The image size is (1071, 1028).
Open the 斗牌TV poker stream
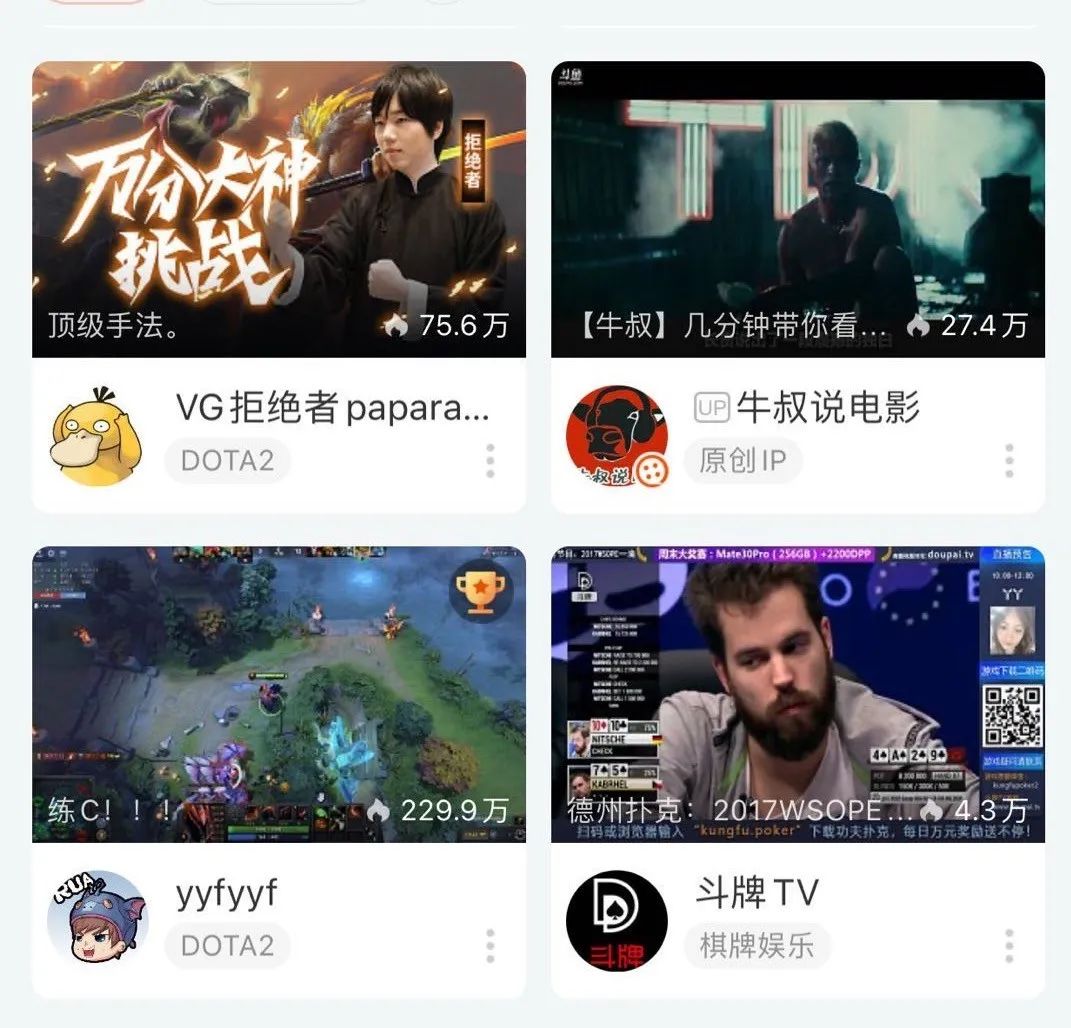pyautogui.click(x=797, y=693)
